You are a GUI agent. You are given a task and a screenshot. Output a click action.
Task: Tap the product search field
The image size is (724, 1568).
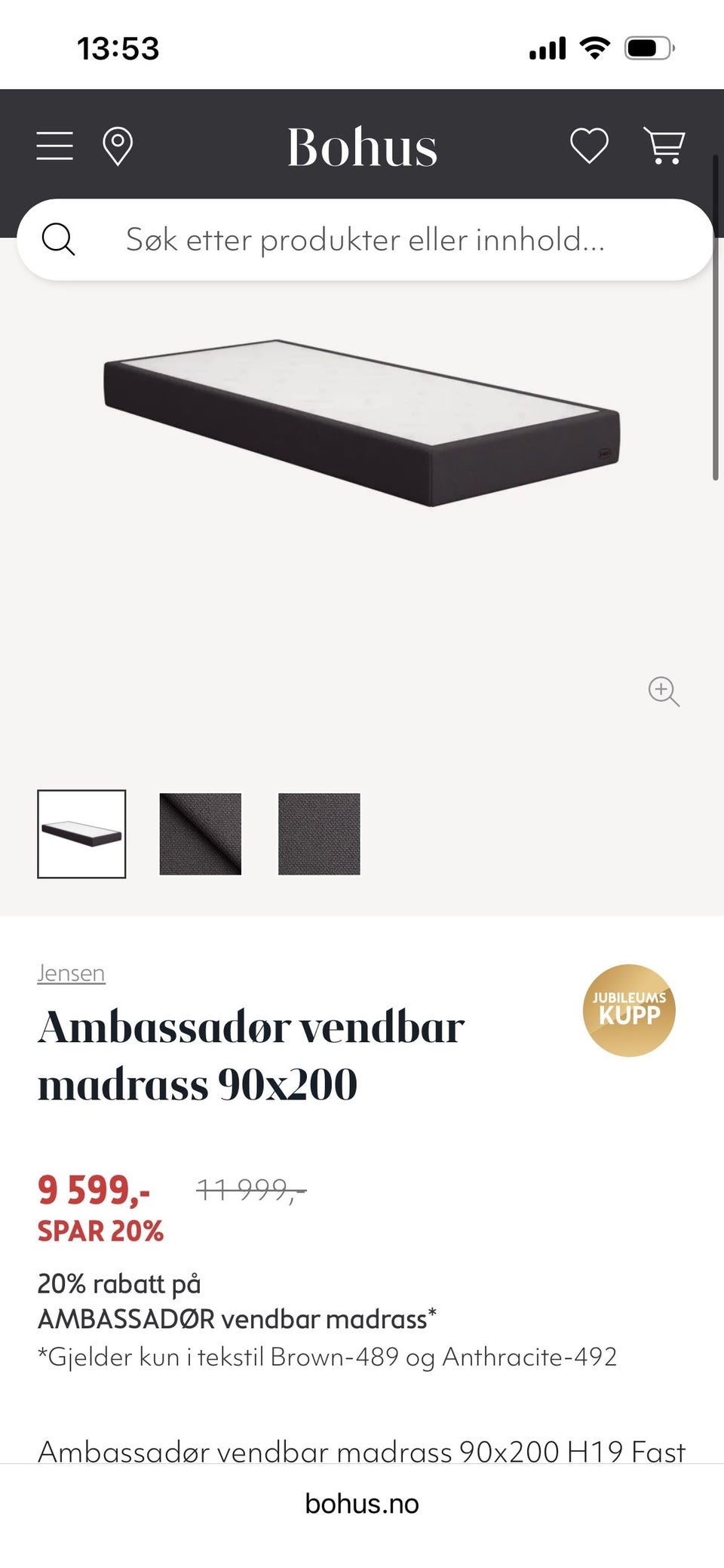(x=365, y=240)
